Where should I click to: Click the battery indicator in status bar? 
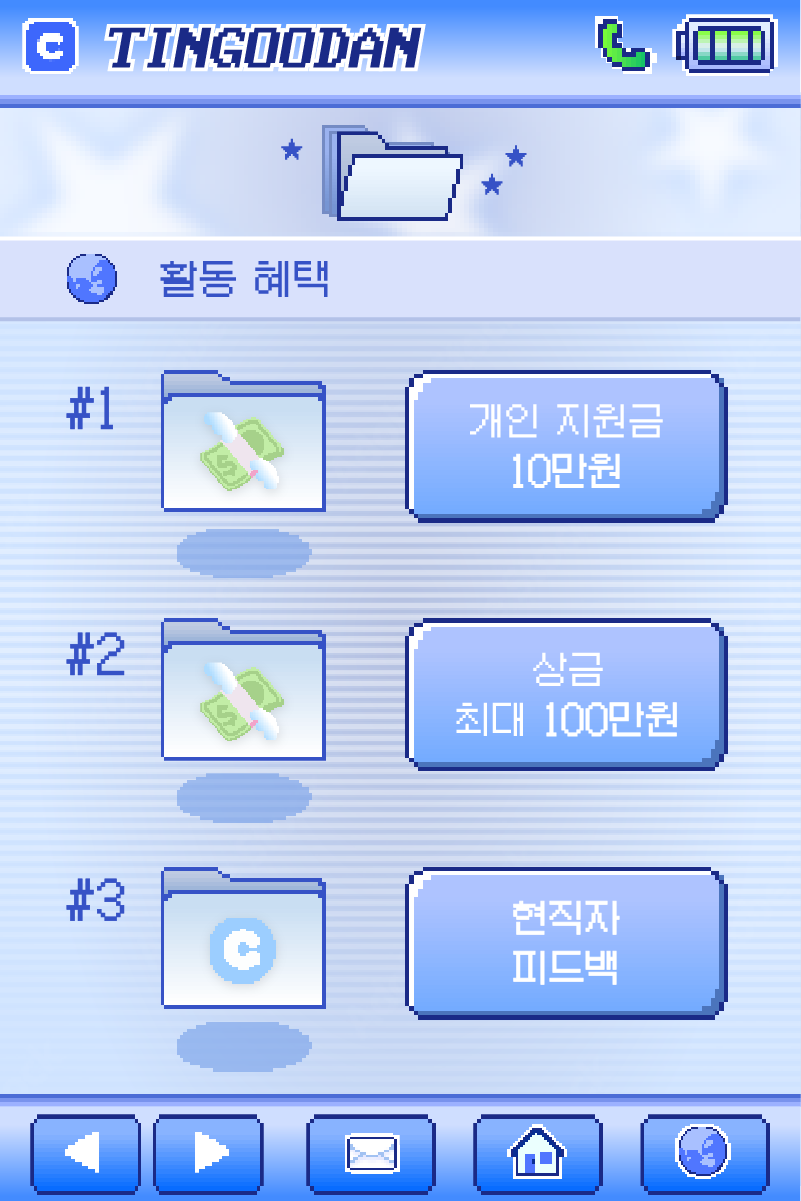tap(727, 44)
